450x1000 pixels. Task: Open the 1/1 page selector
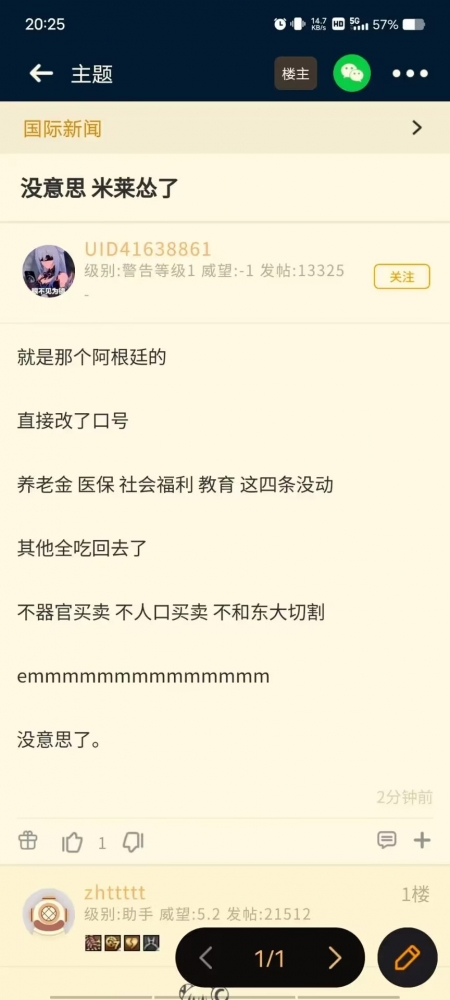(270, 958)
